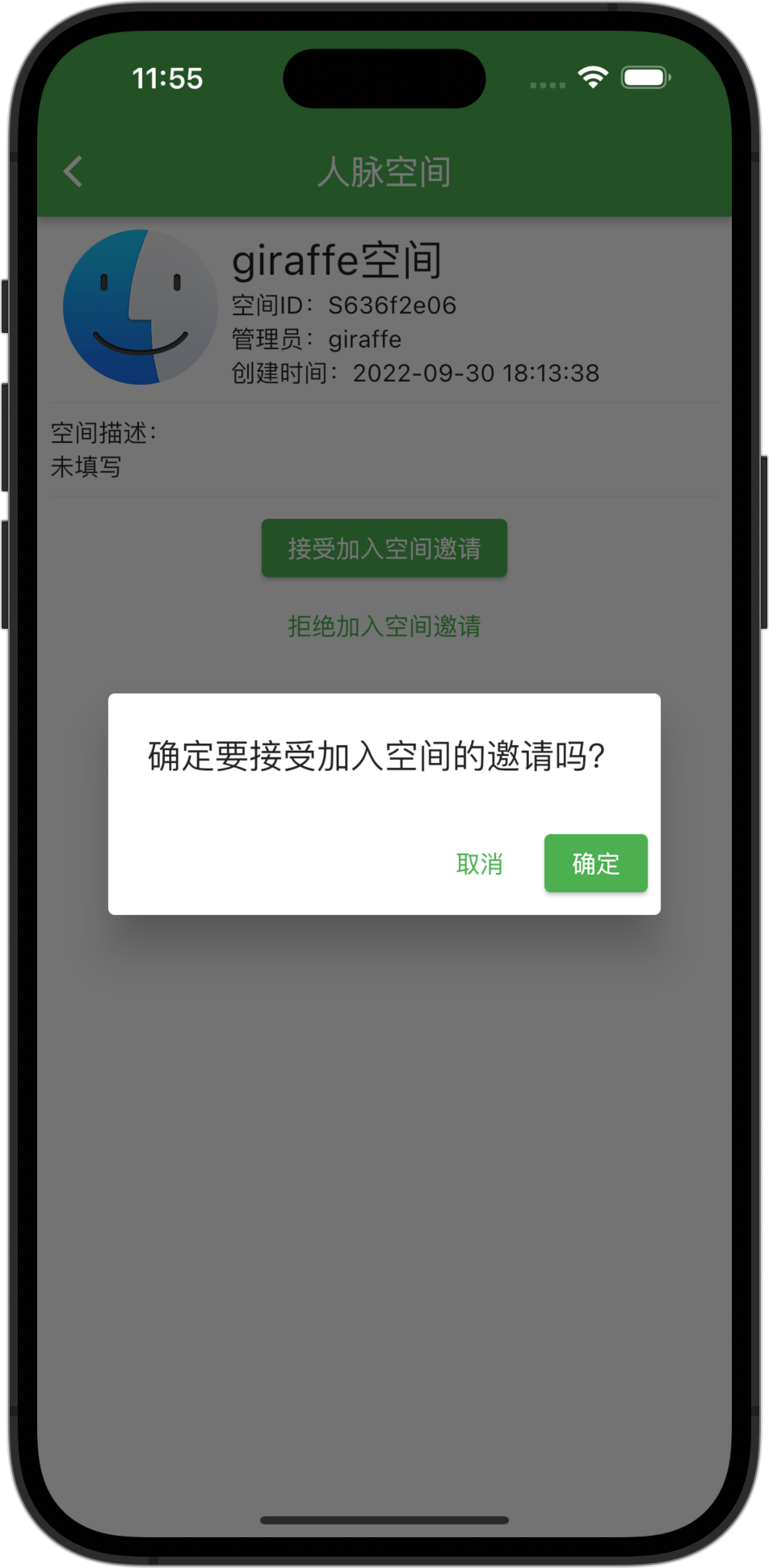Image resolution: width=769 pixels, height=1568 pixels.
Task: Tap 接受加入空间邀请 button
Action: coord(384,549)
